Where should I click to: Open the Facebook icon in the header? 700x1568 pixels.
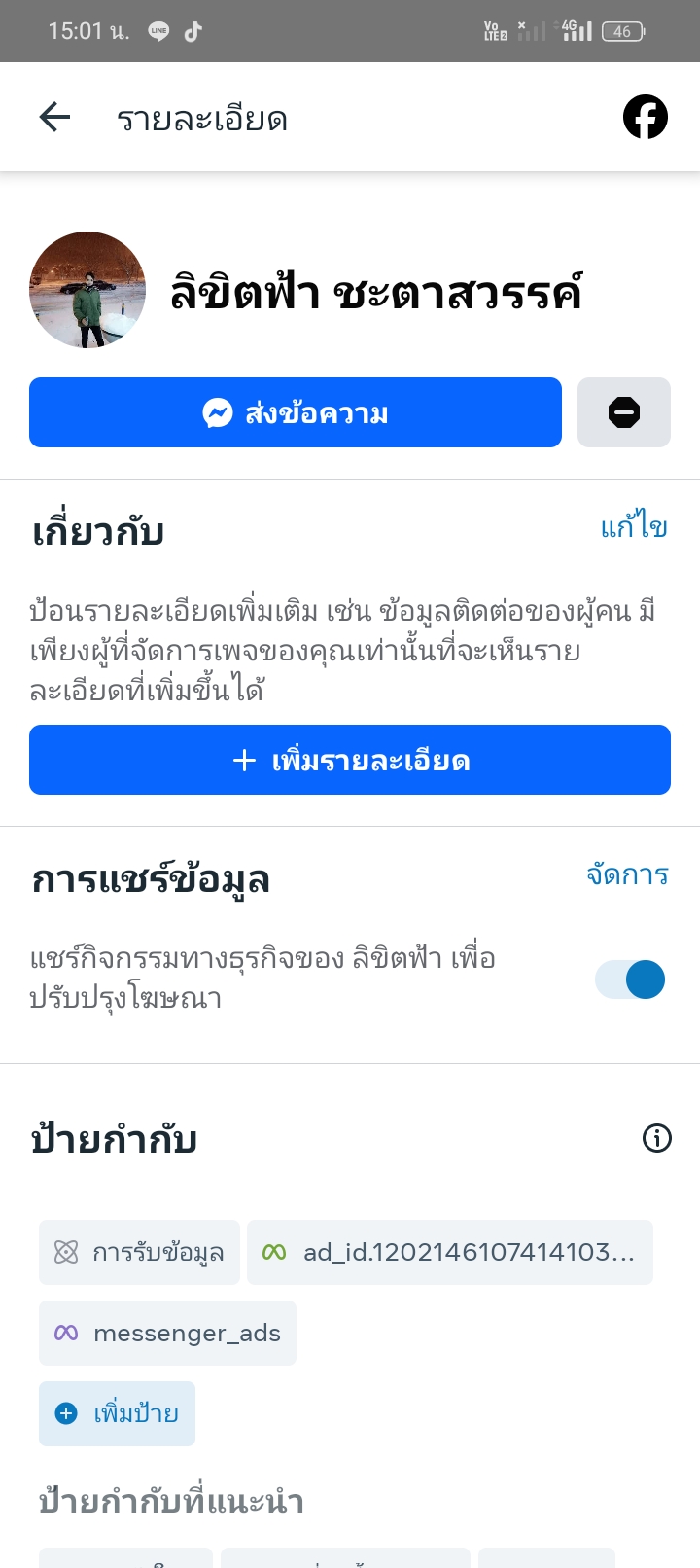tap(645, 118)
